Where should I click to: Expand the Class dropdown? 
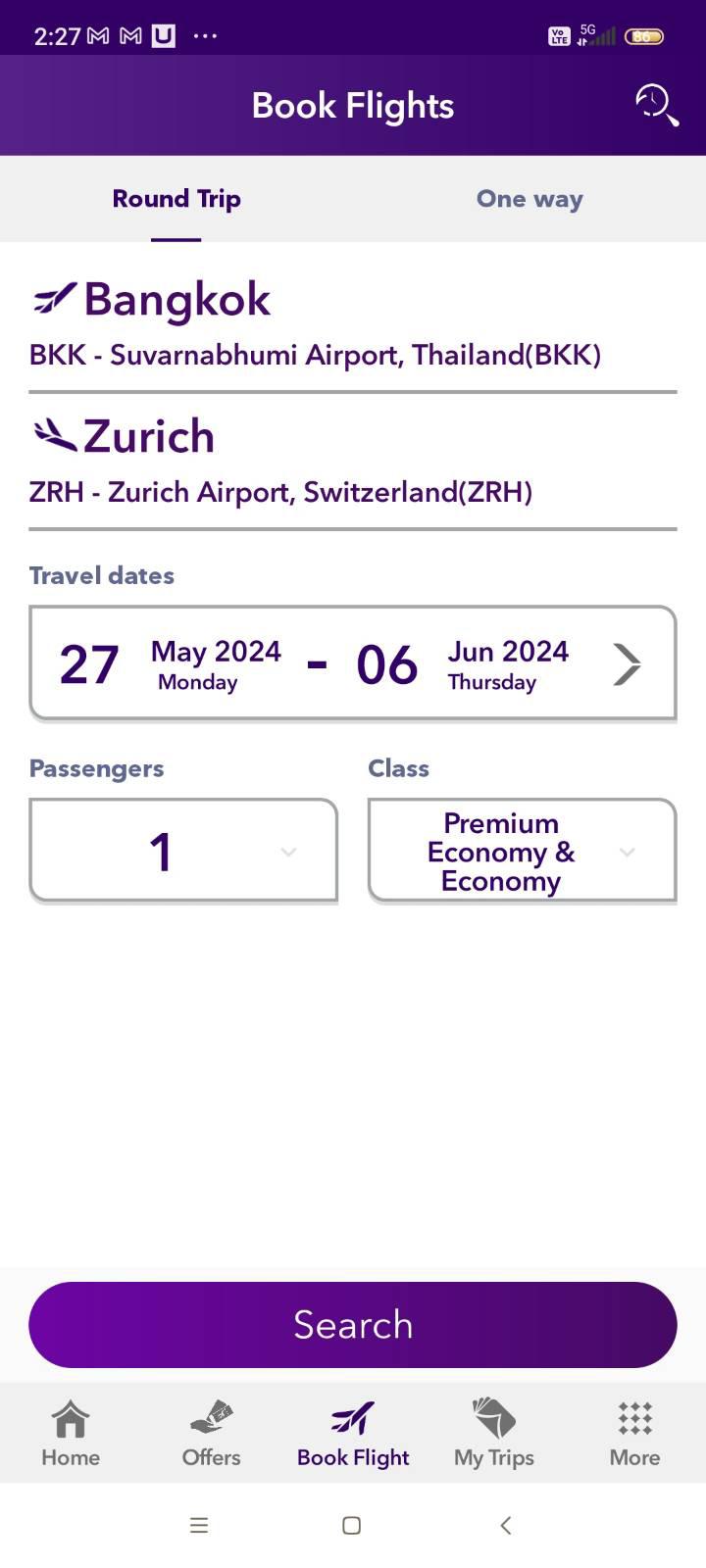click(522, 851)
